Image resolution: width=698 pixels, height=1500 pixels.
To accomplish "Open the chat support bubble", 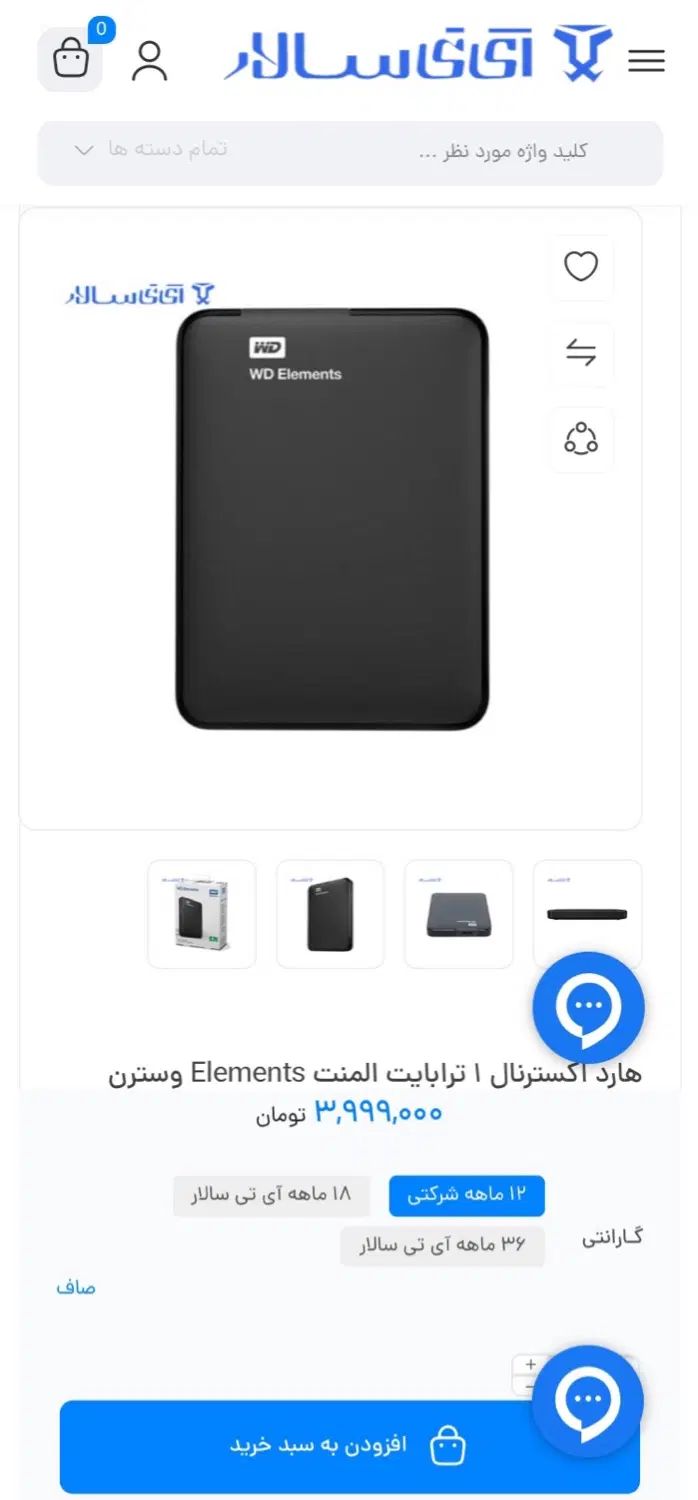I will (588, 1007).
